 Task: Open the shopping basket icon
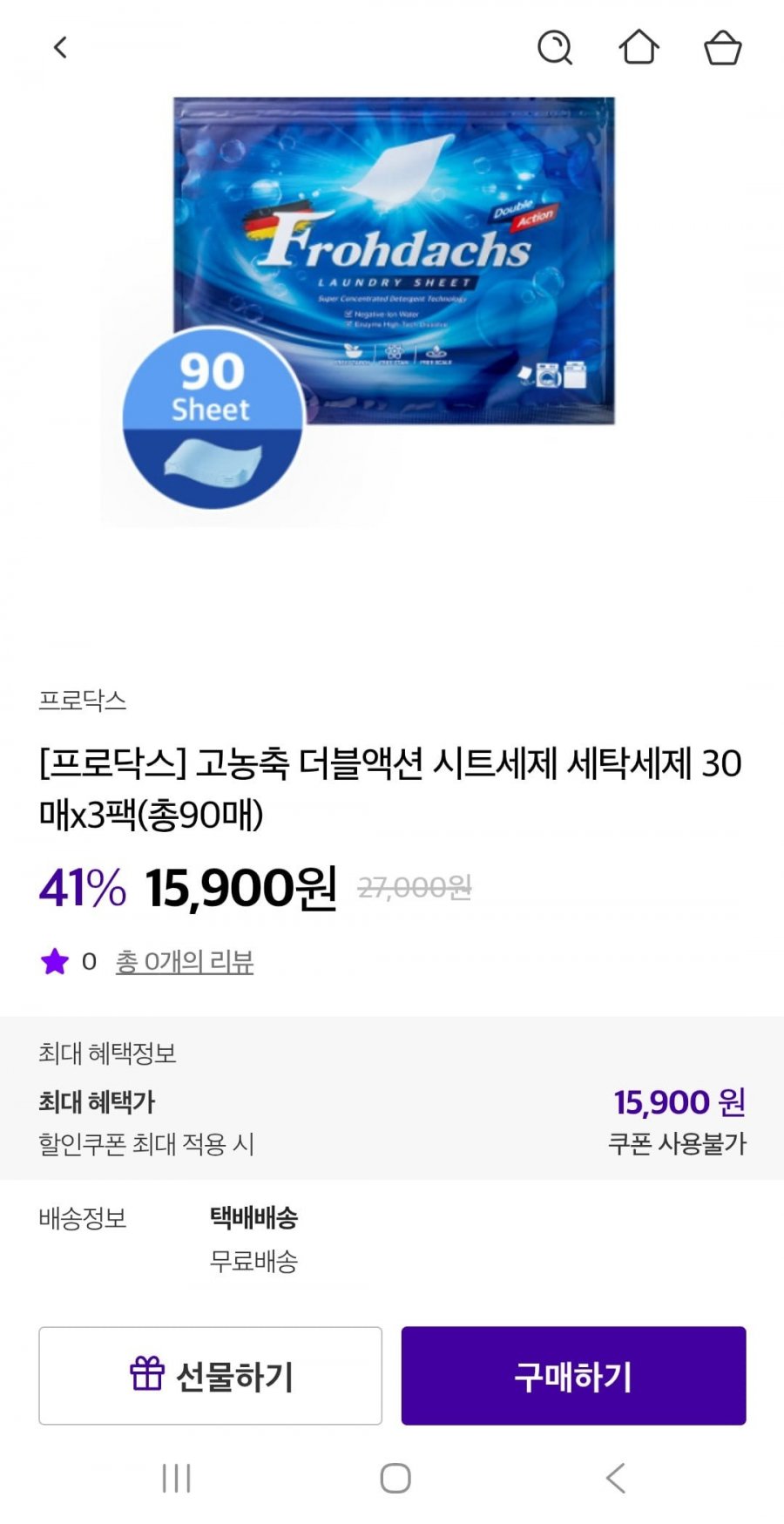722,47
